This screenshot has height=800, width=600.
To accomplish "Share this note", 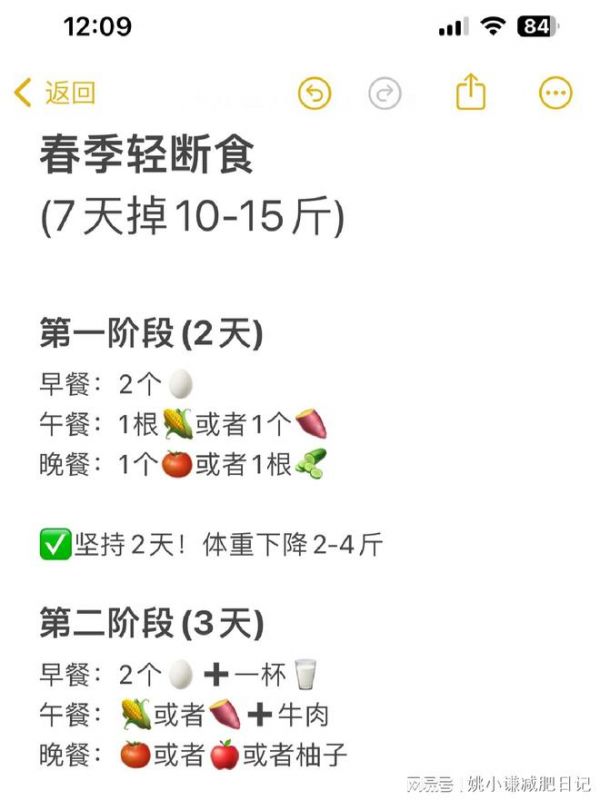I will (x=470, y=92).
